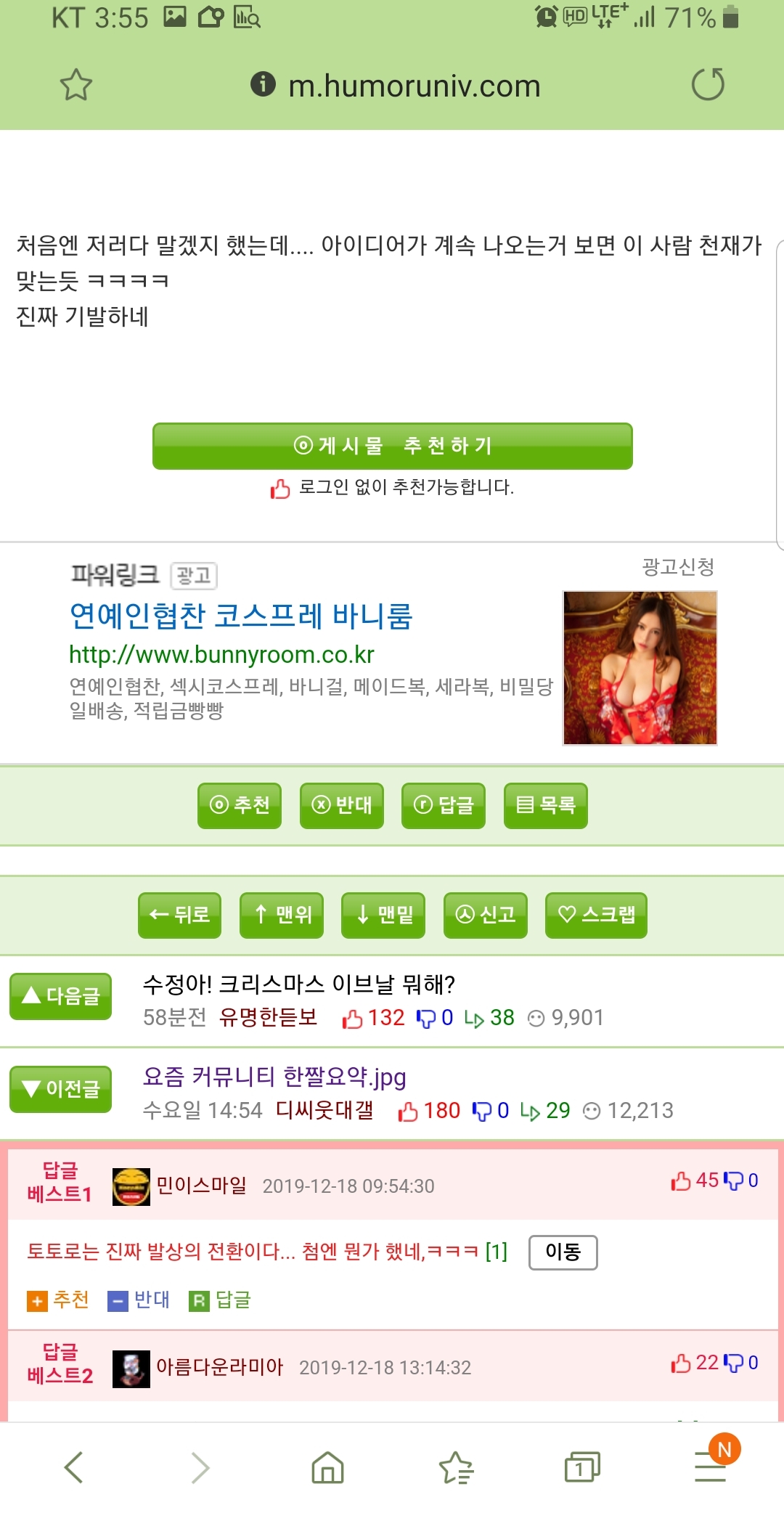784x1513 pixels.
Task: Scrap this post with 스크랩
Action: 596,915
